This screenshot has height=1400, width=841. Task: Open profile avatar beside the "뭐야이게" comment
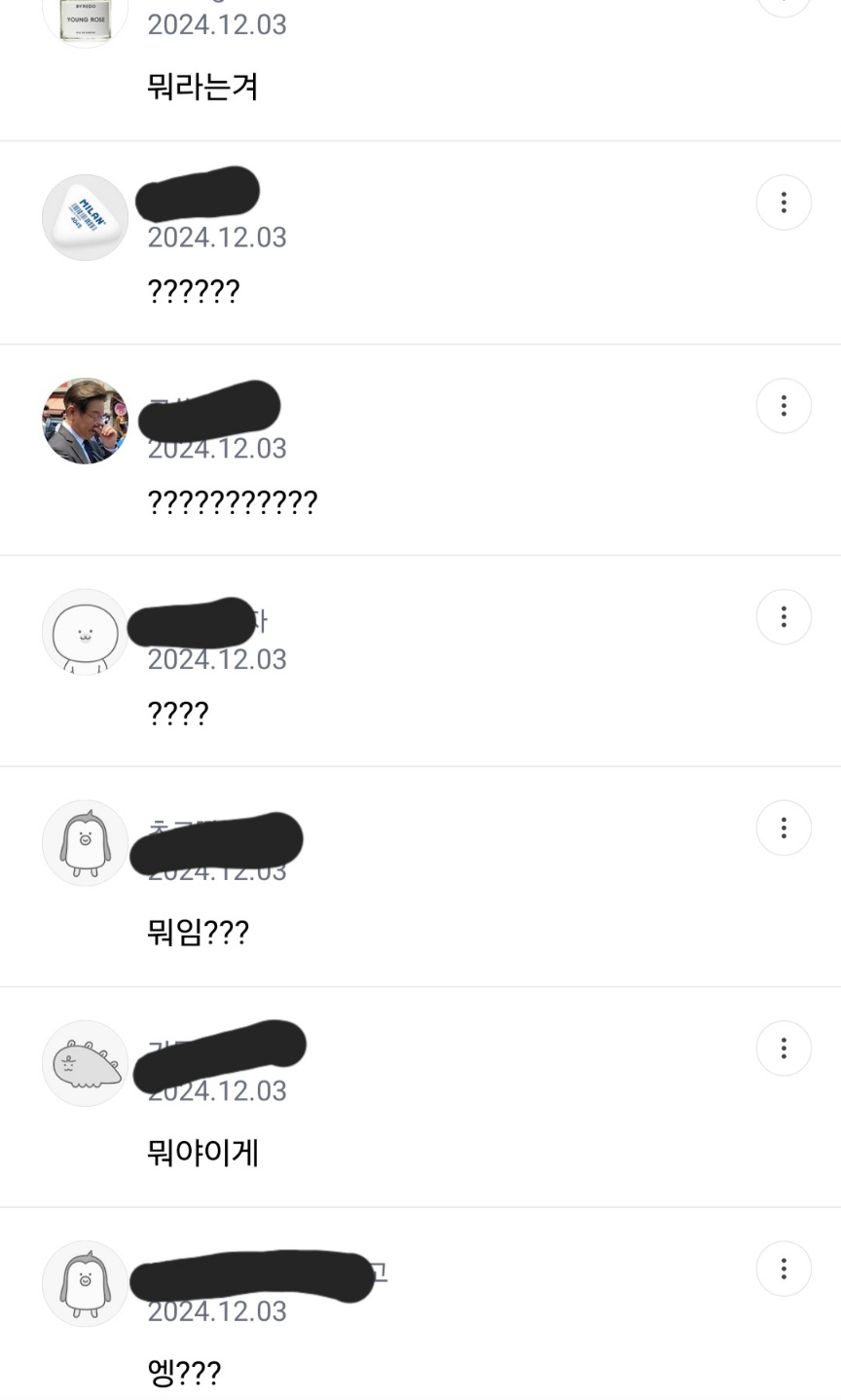click(86, 1063)
